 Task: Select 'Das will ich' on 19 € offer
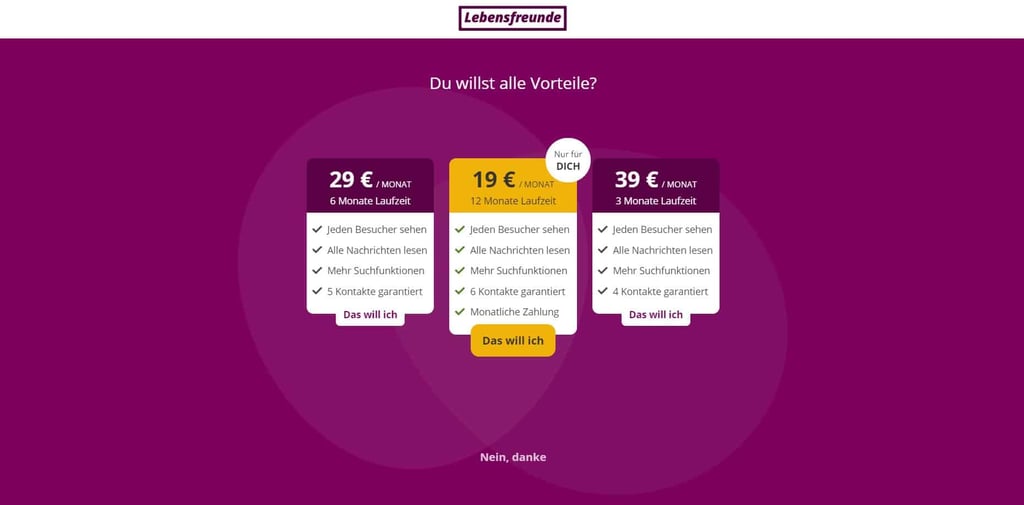(512, 341)
